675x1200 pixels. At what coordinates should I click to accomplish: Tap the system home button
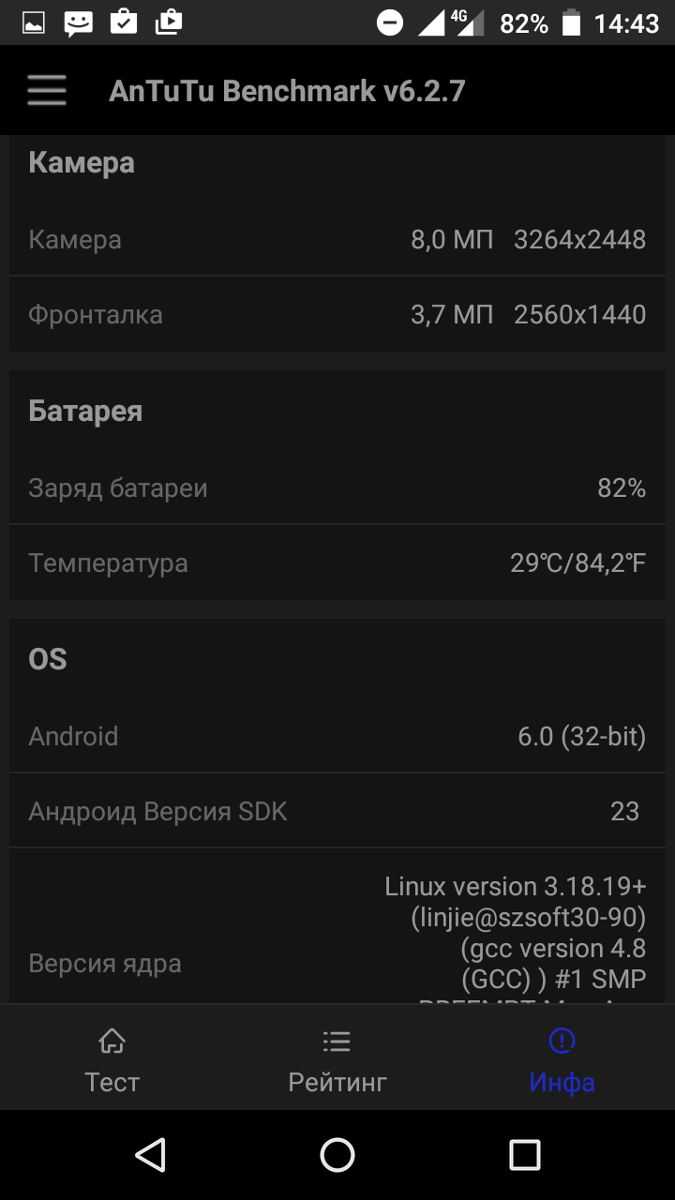pos(337,1155)
